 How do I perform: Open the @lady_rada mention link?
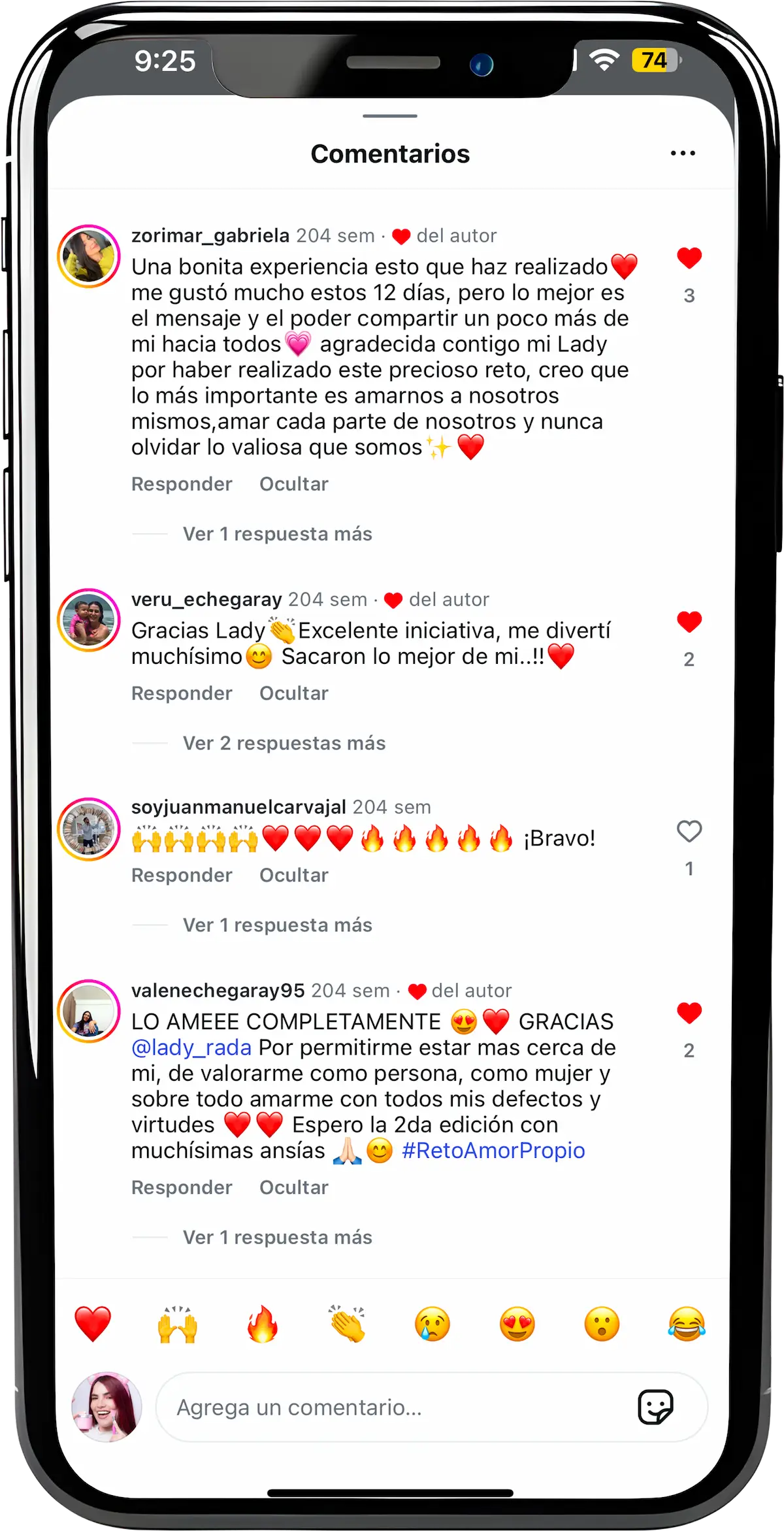[191, 1047]
